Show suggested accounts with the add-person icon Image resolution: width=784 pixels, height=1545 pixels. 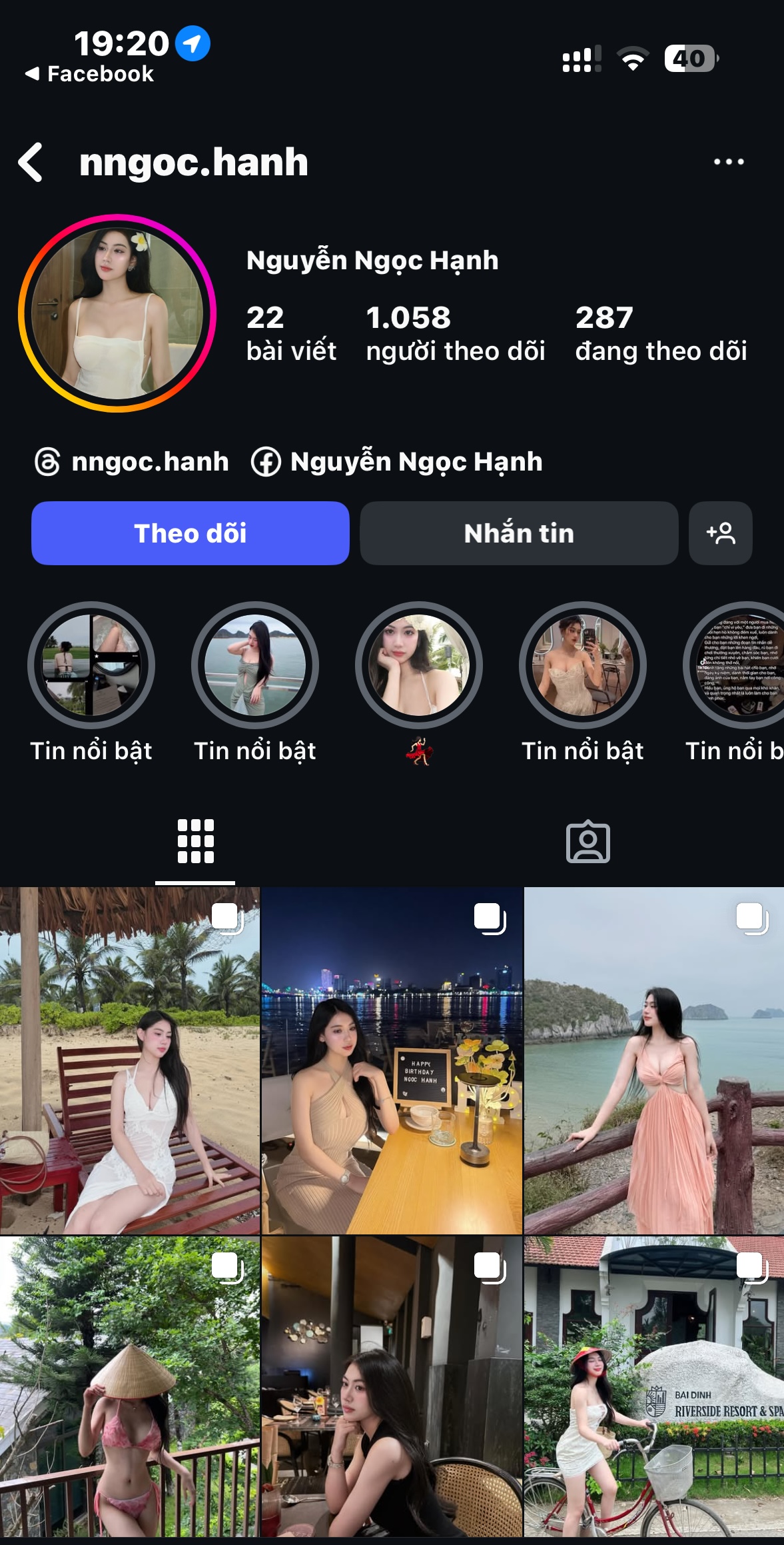tap(720, 533)
